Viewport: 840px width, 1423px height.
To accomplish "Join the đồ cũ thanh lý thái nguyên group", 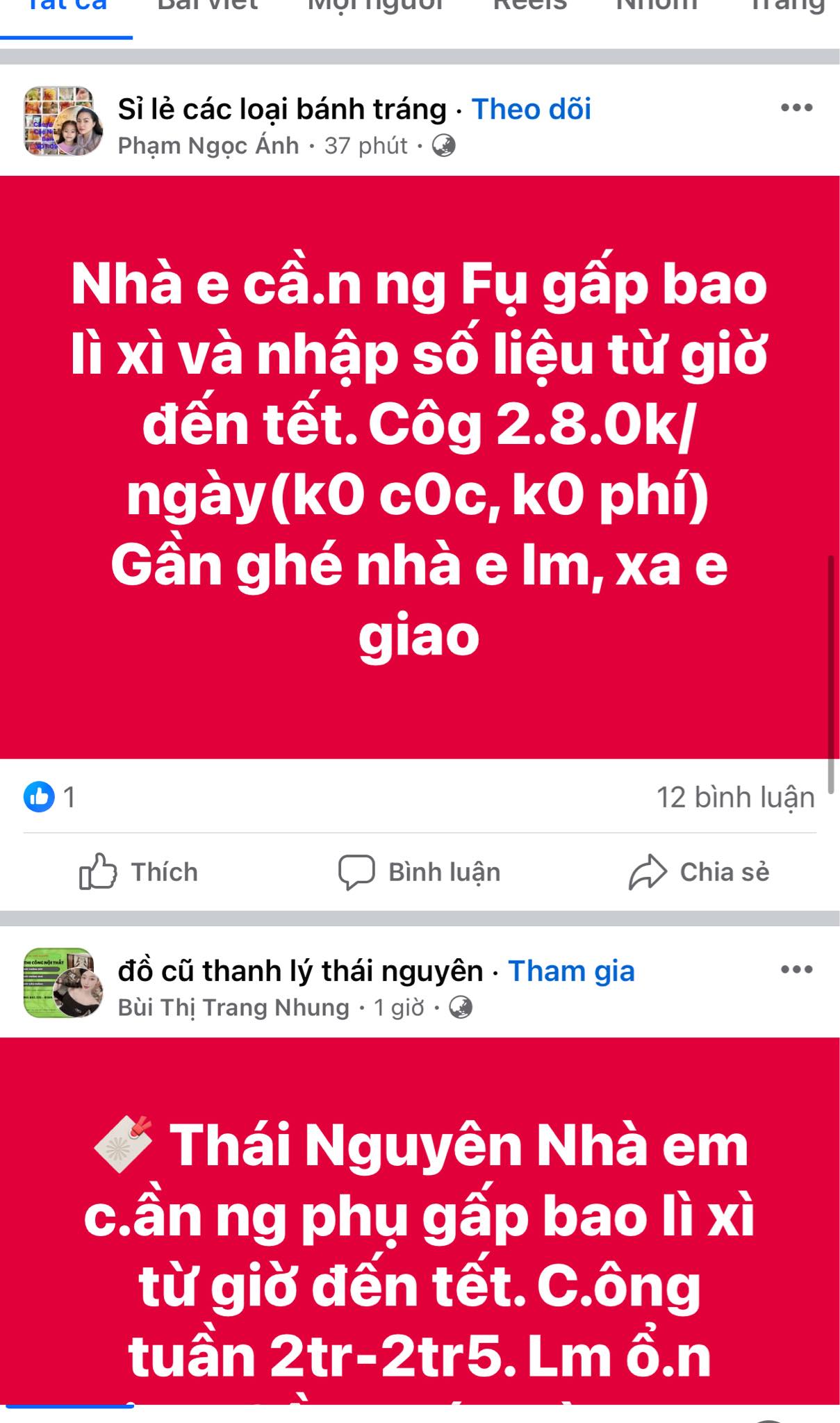I will pyautogui.click(x=571, y=971).
